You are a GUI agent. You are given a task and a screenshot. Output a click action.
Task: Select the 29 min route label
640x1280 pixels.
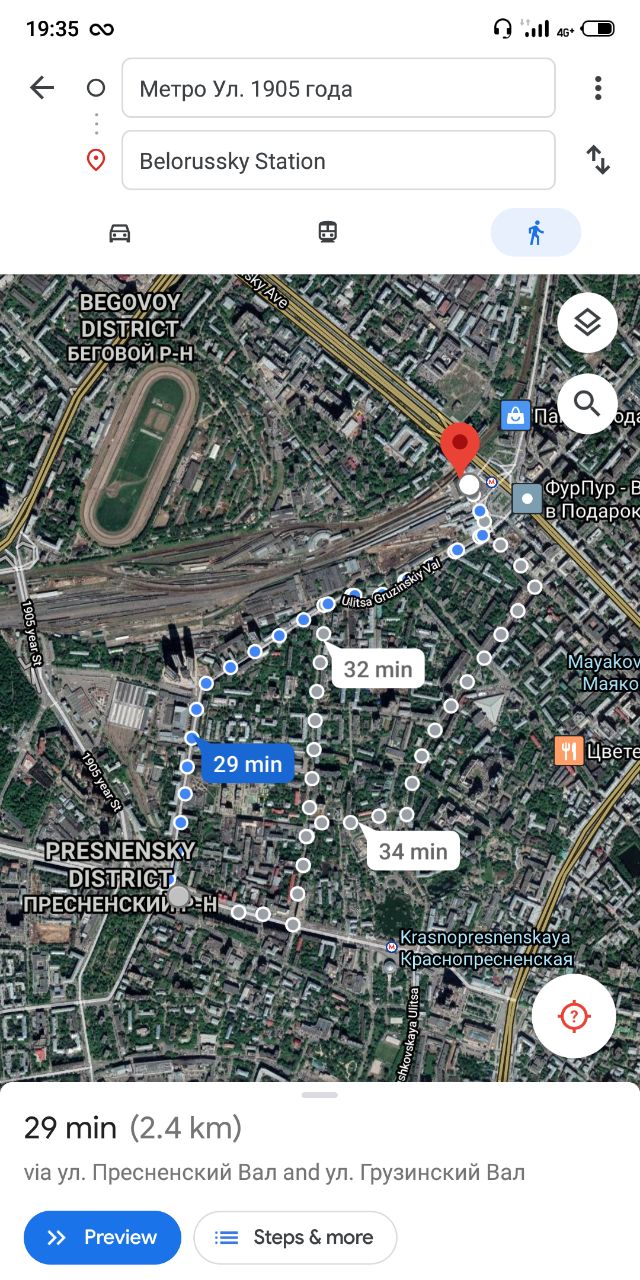tap(247, 764)
